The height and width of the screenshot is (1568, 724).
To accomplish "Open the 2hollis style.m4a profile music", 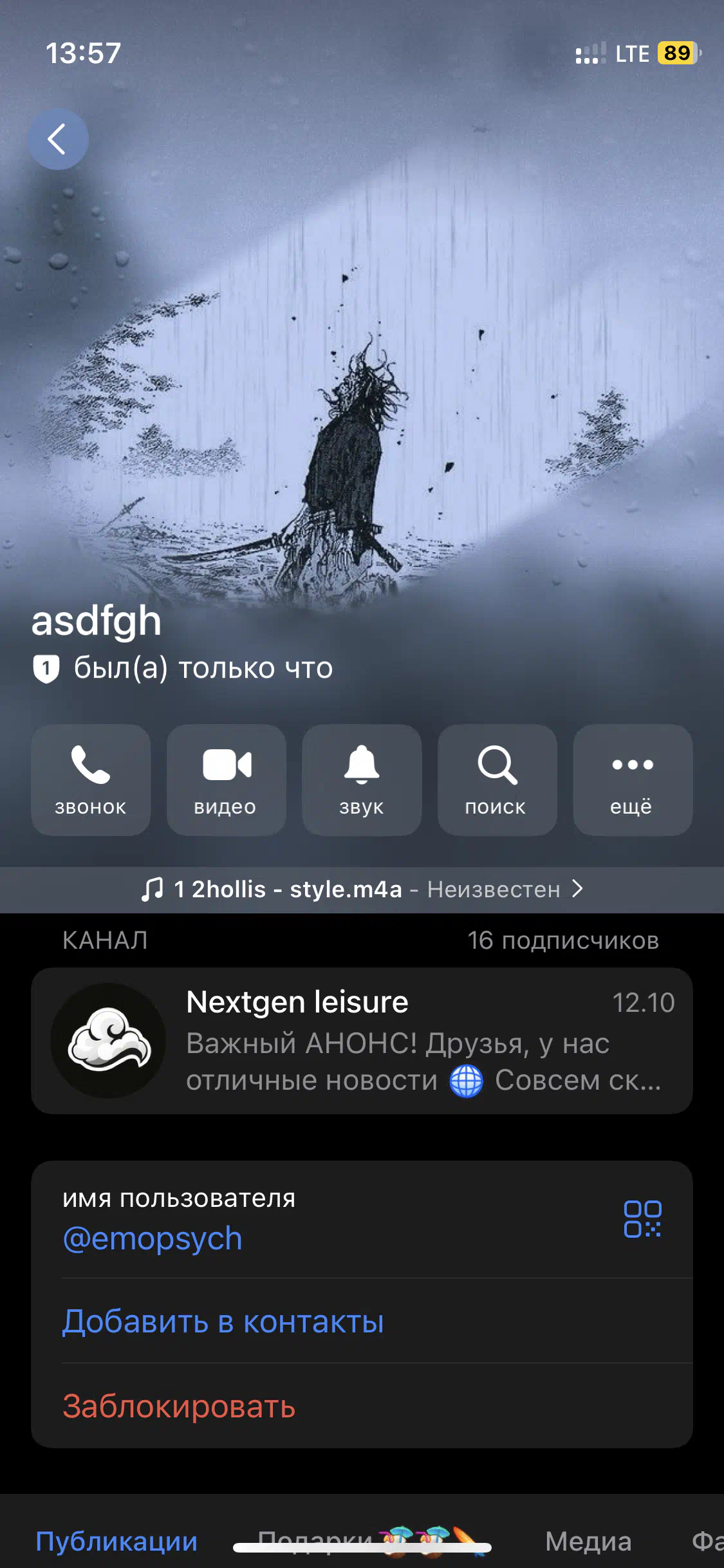I will pos(362,890).
